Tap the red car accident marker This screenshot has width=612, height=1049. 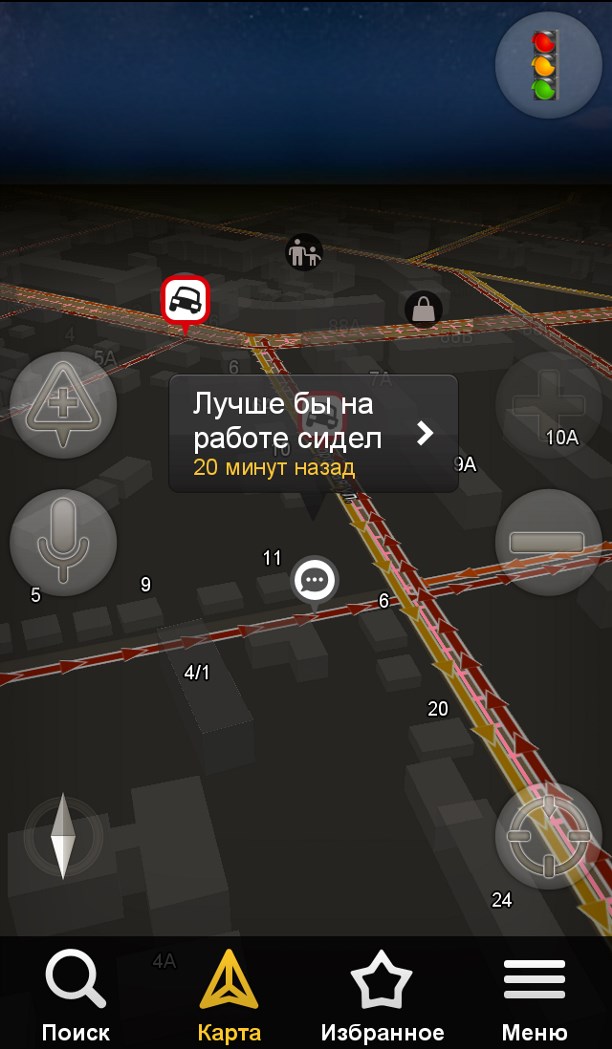185,299
